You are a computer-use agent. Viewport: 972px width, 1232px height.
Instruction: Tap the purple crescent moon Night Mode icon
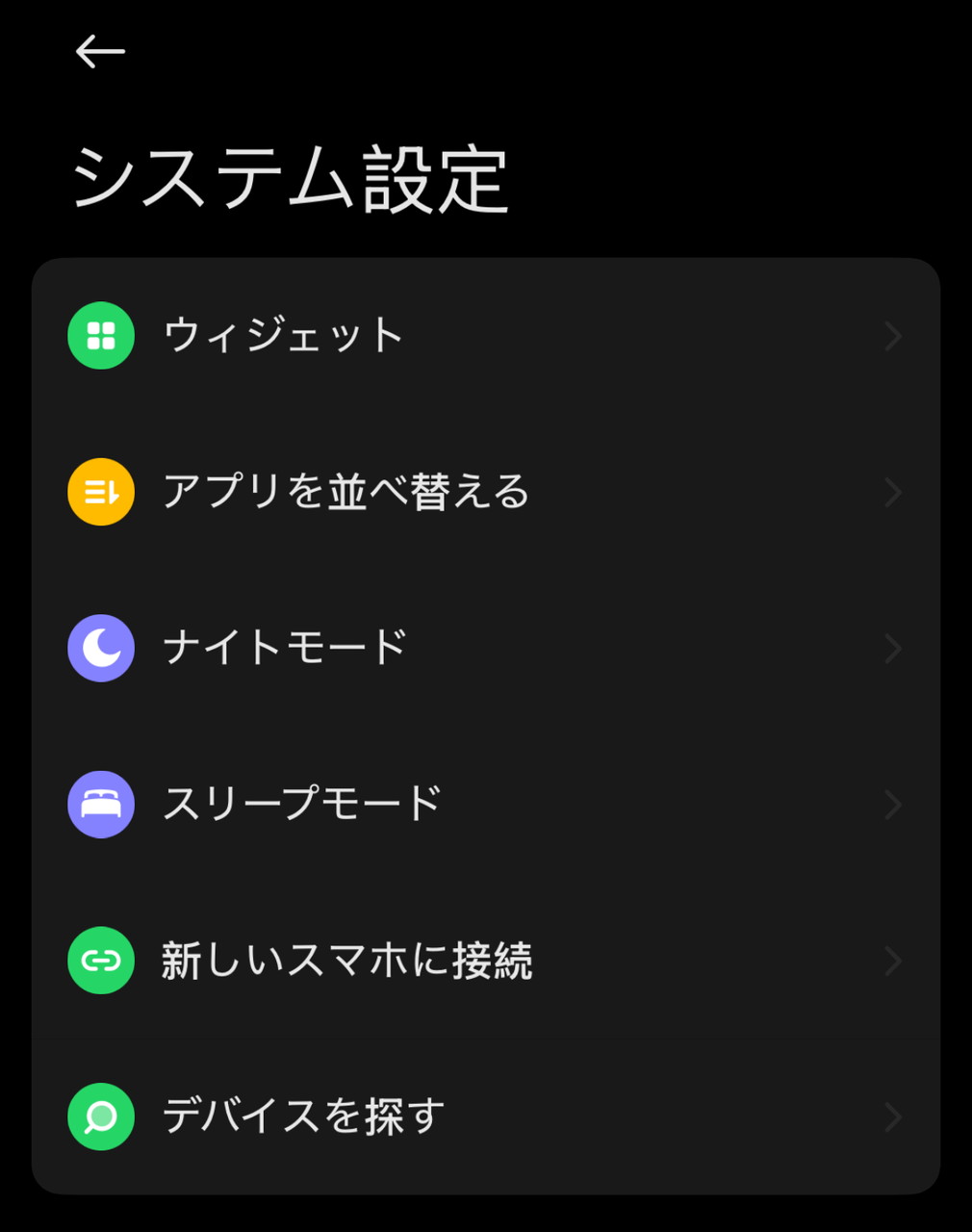100,648
